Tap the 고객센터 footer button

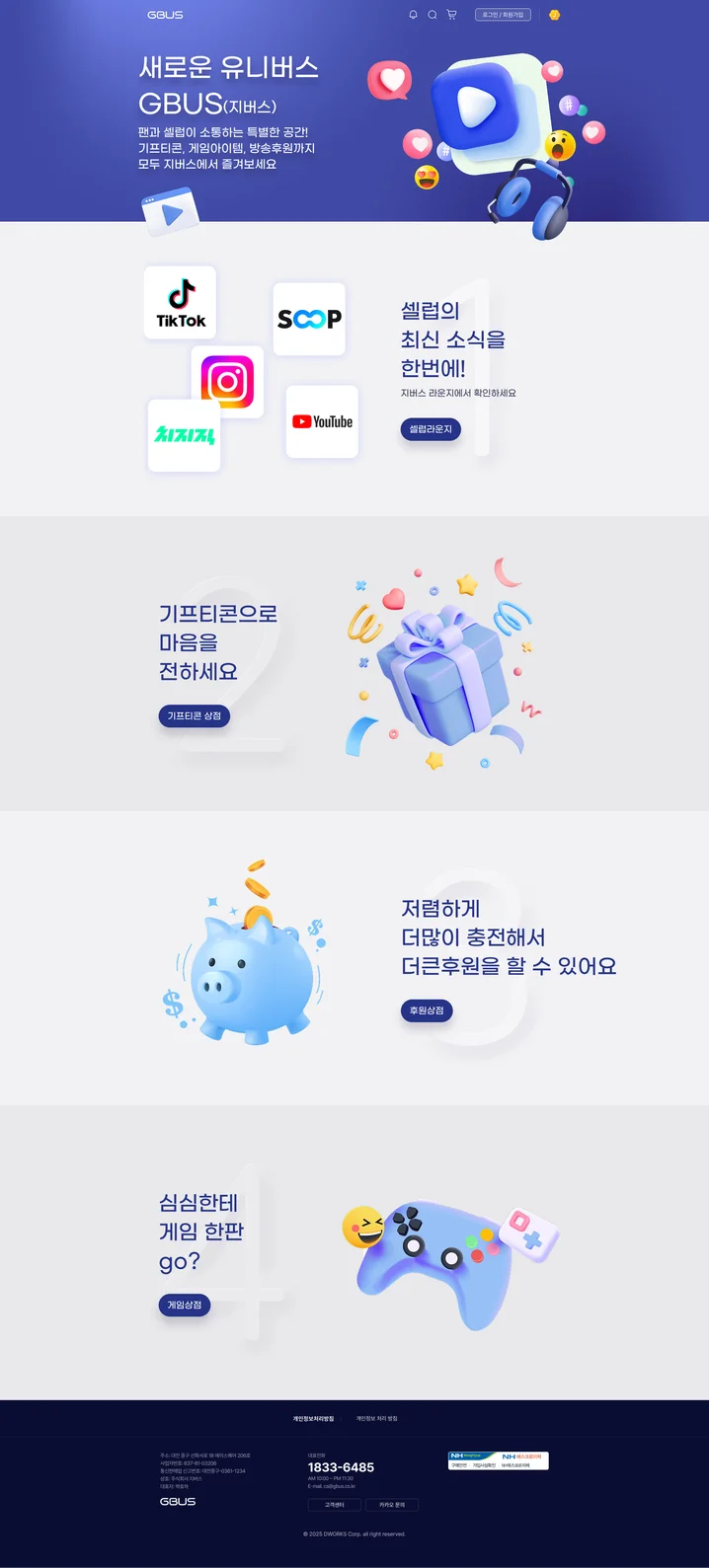click(335, 1505)
